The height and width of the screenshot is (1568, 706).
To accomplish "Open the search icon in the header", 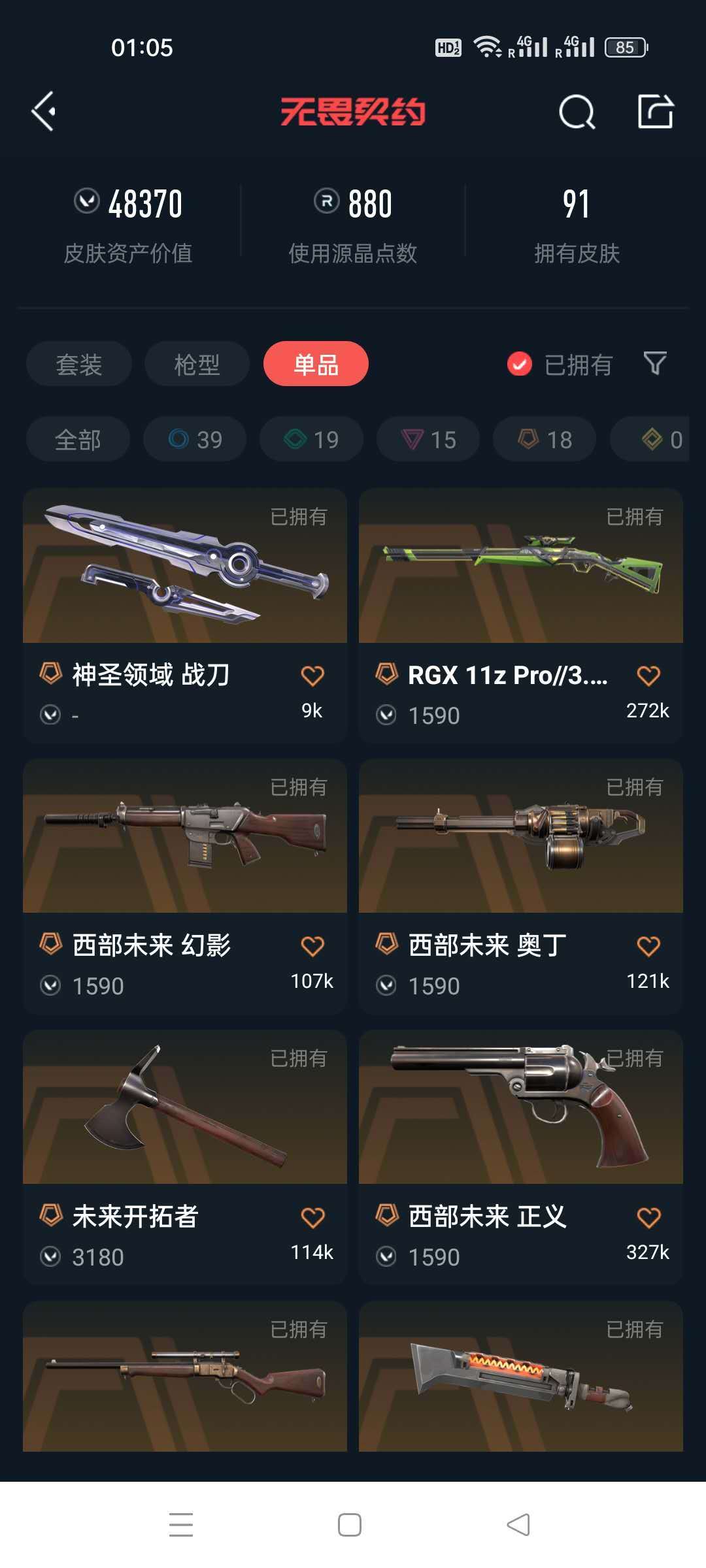I will pyautogui.click(x=577, y=112).
